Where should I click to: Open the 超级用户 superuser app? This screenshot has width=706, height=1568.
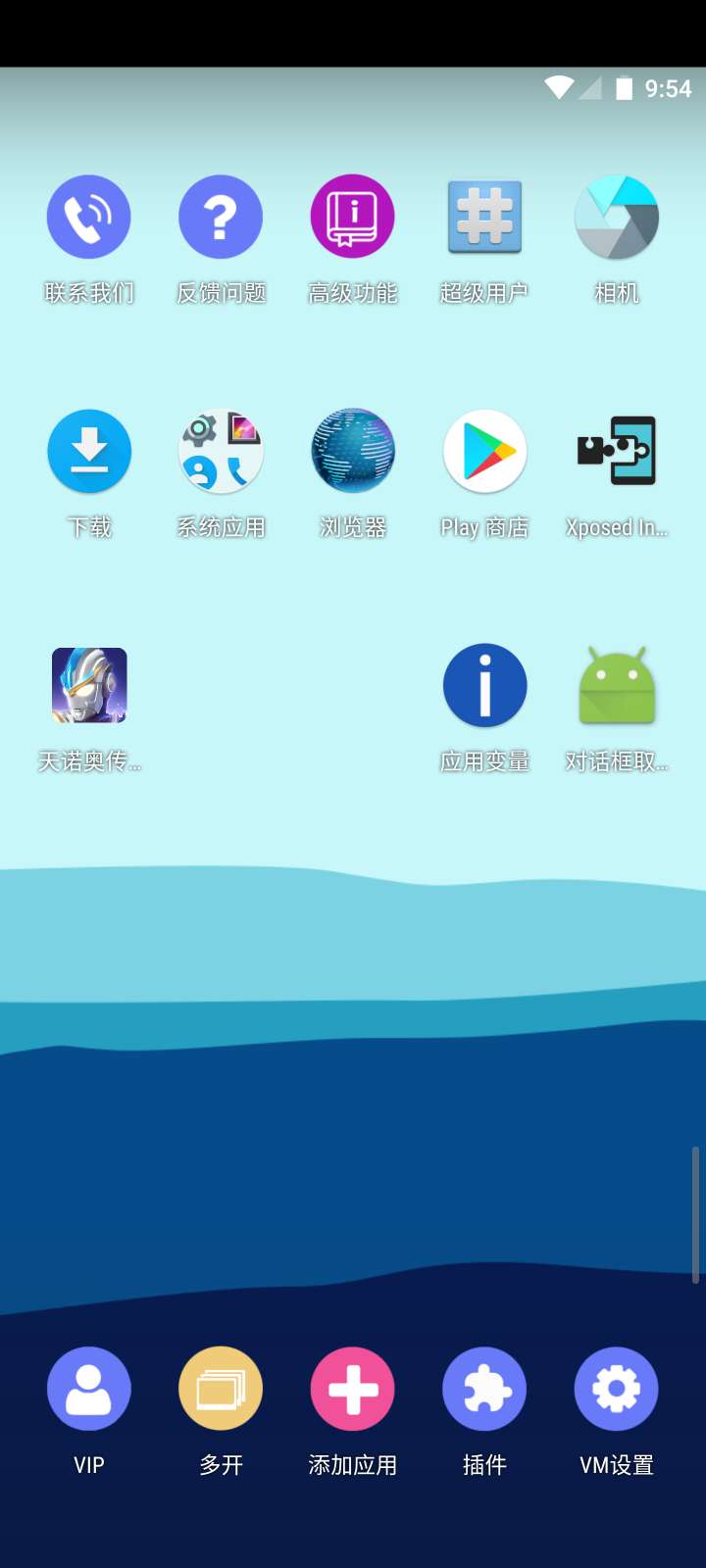click(484, 217)
